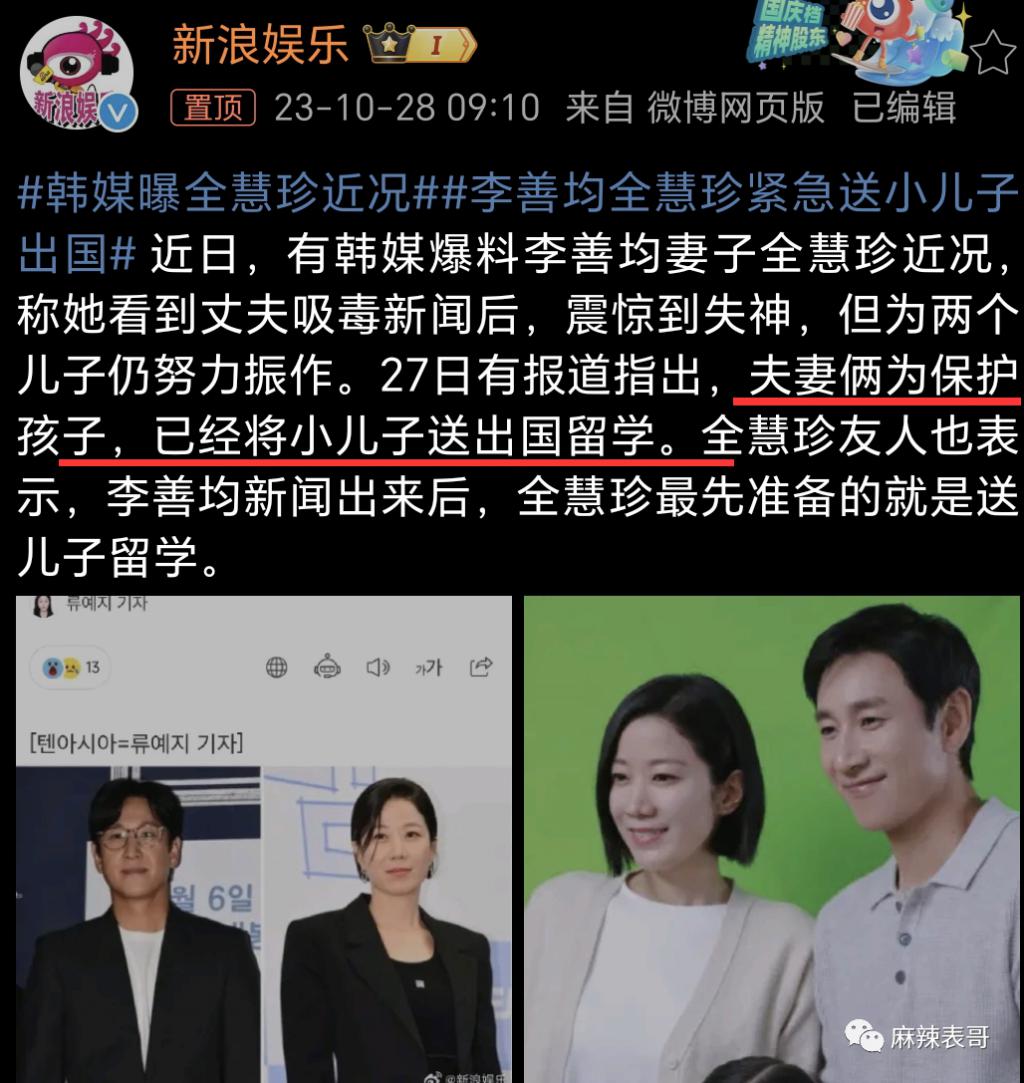Tap the star icon to favorite the post
Screen dimensions: 1024x1083
coord(991,52)
